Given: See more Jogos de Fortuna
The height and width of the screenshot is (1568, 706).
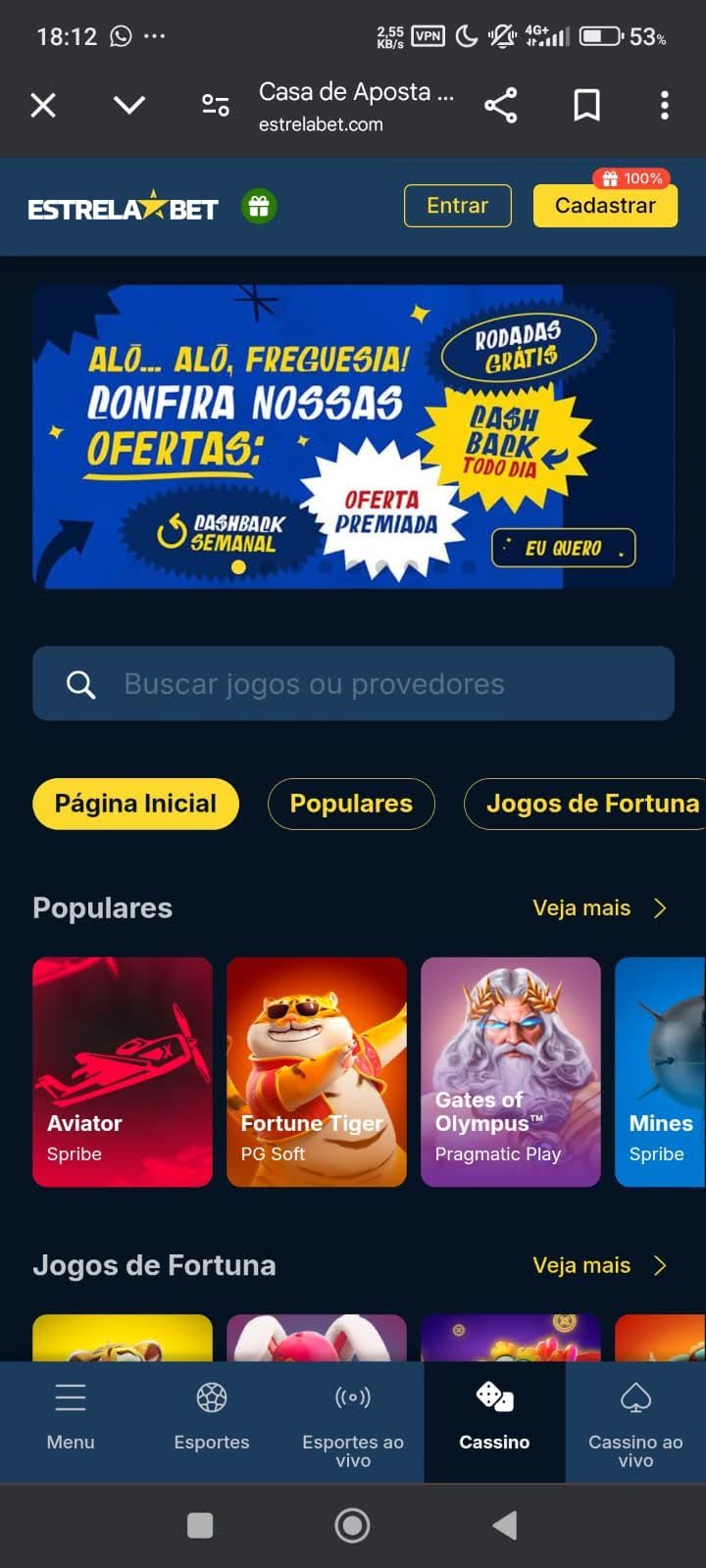Looking at the screenshot, I should pos(599,1265).
